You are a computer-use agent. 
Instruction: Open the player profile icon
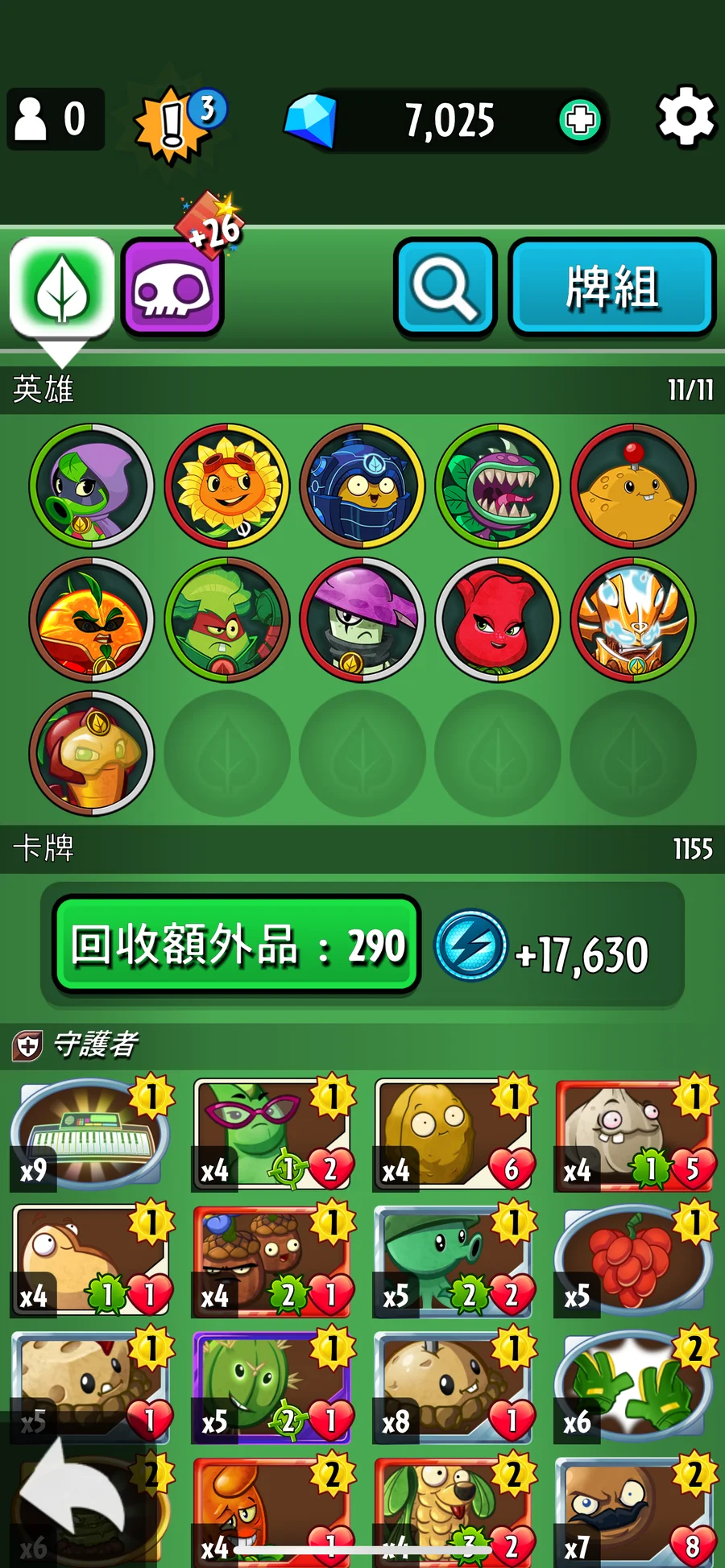click(55, 119)
